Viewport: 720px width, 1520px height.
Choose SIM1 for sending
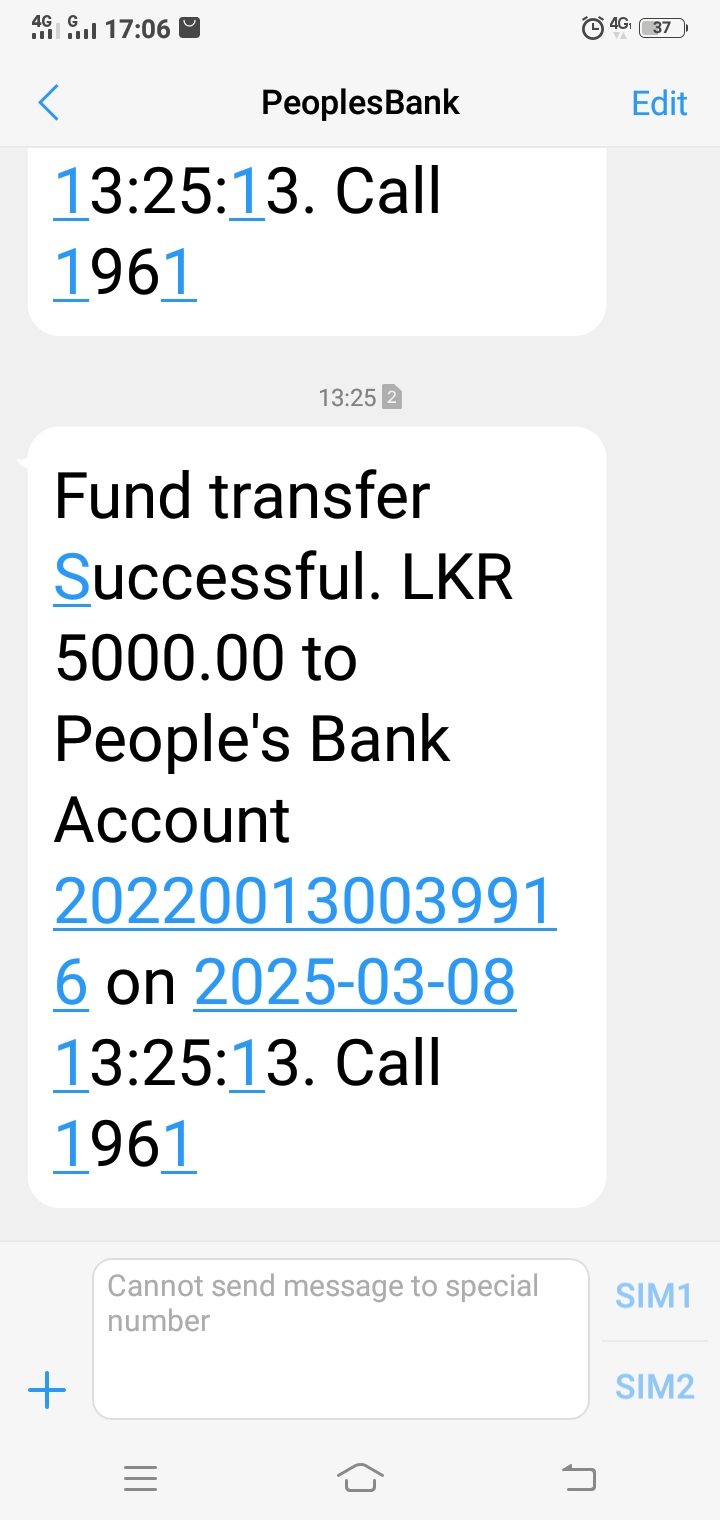coord(654,1296)
